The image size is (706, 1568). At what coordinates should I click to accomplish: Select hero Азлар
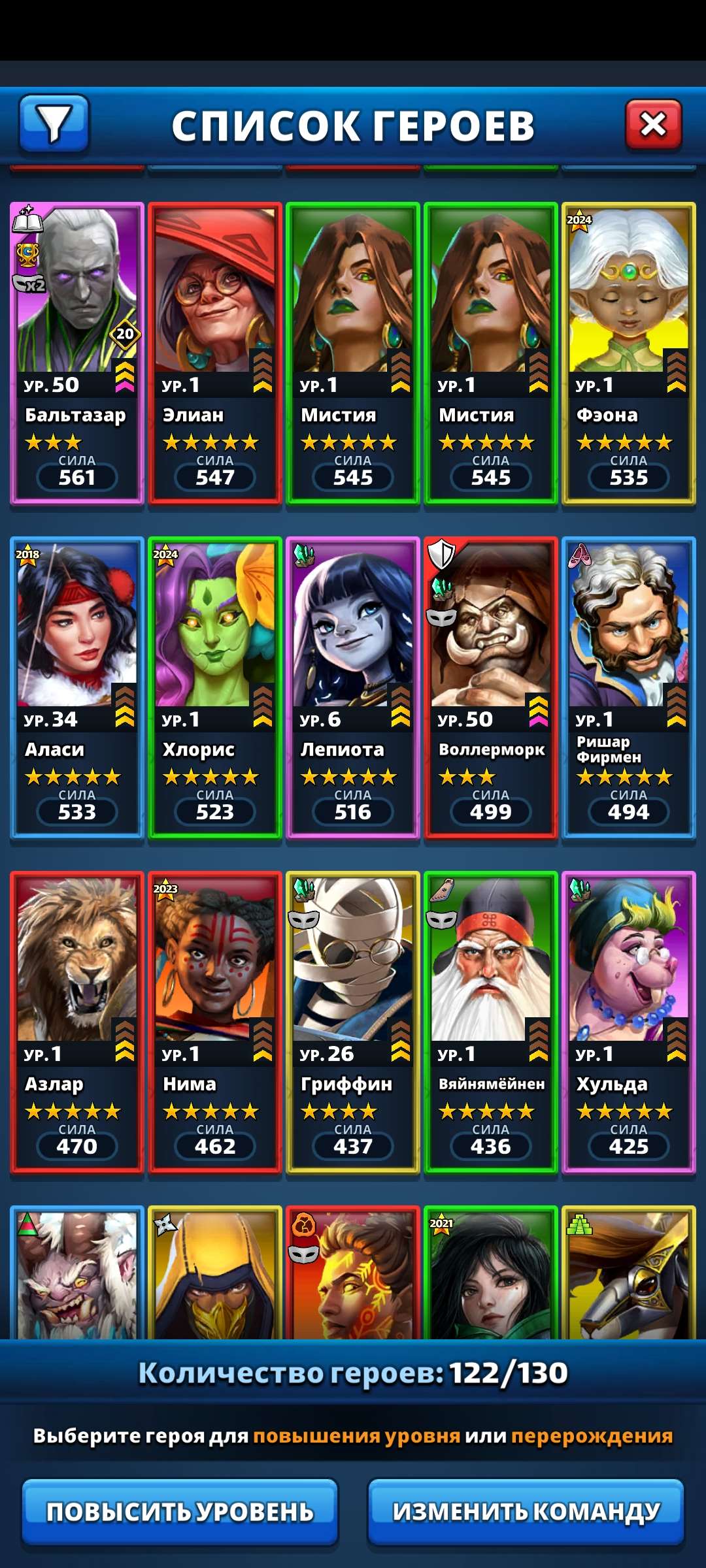77,1022
